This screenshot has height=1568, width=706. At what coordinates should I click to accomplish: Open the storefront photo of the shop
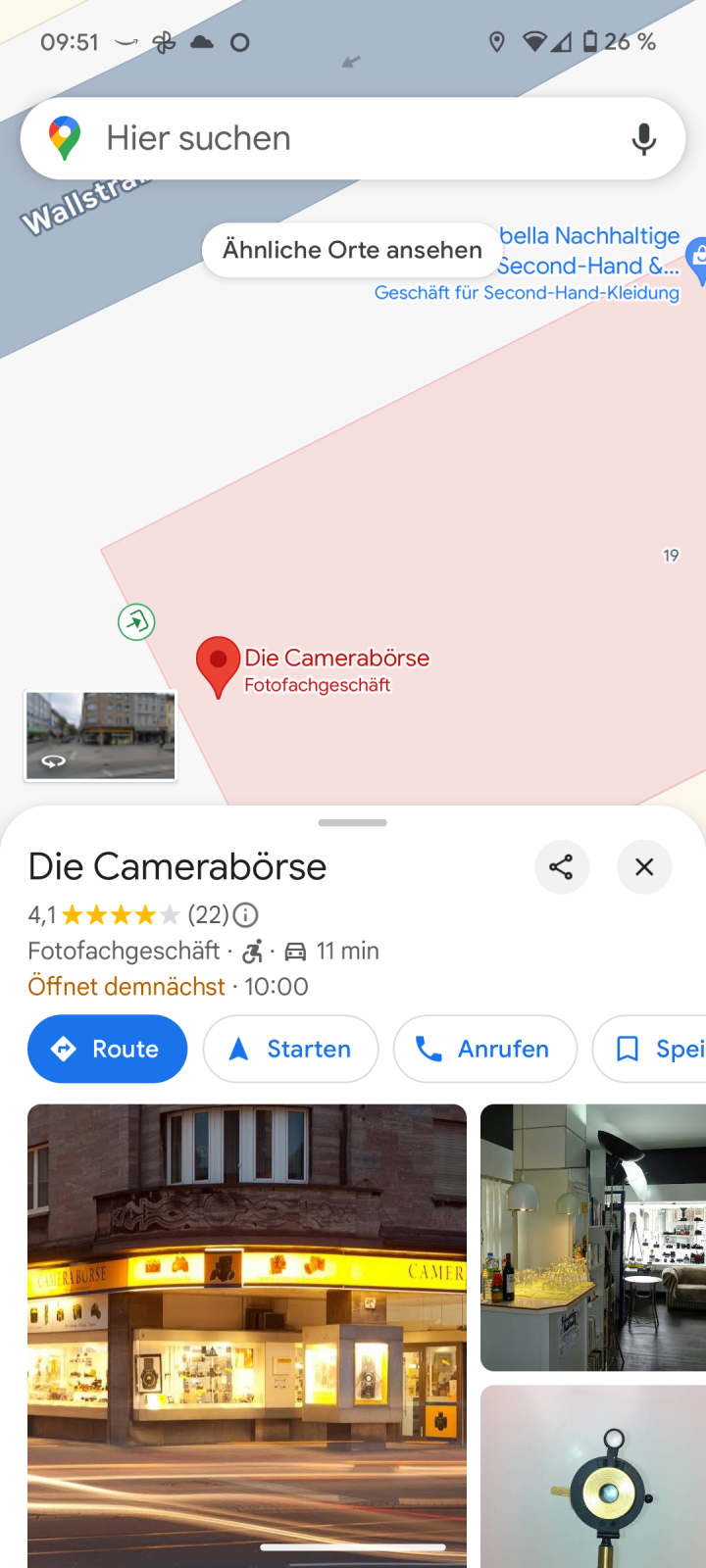pos(247,1333)
